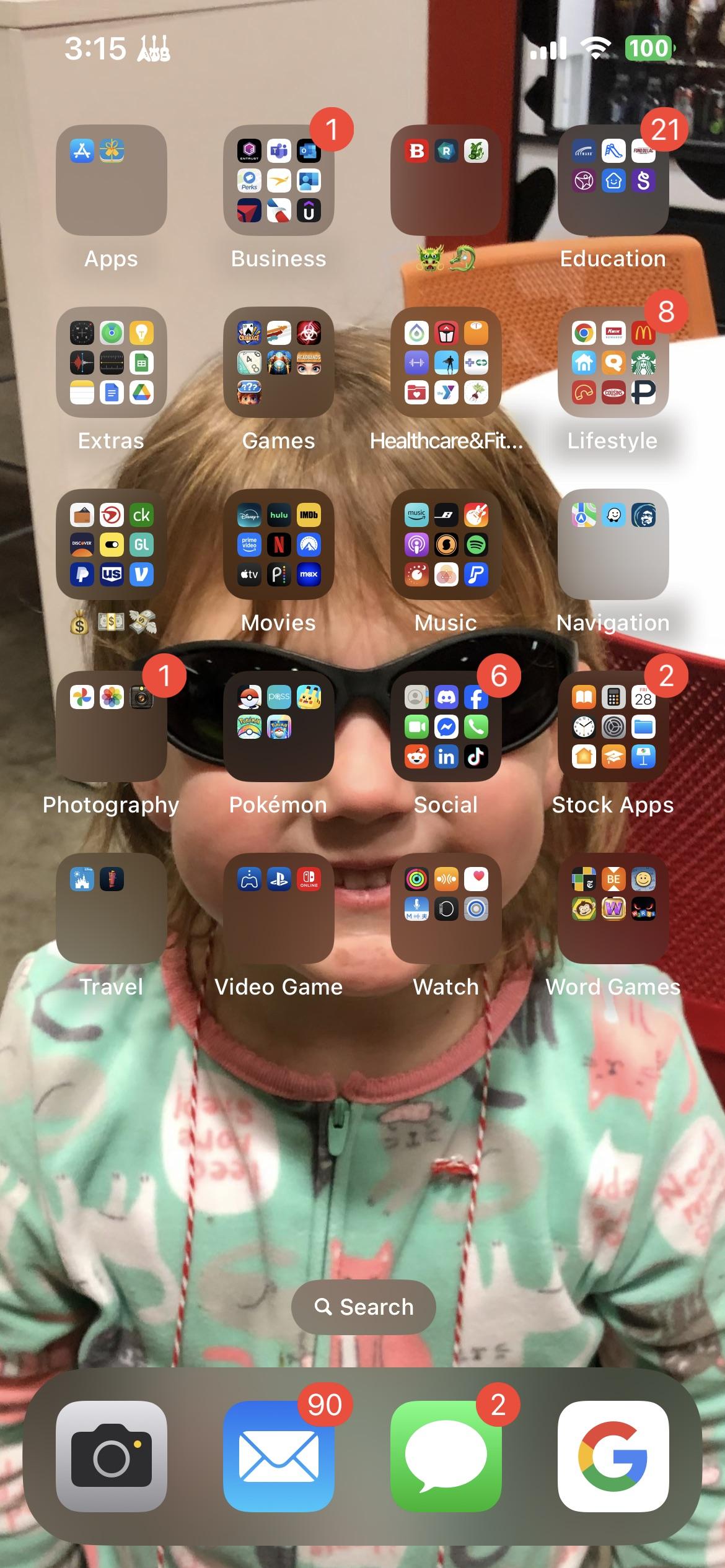Open the Pokémon folder

coord(278,726)
